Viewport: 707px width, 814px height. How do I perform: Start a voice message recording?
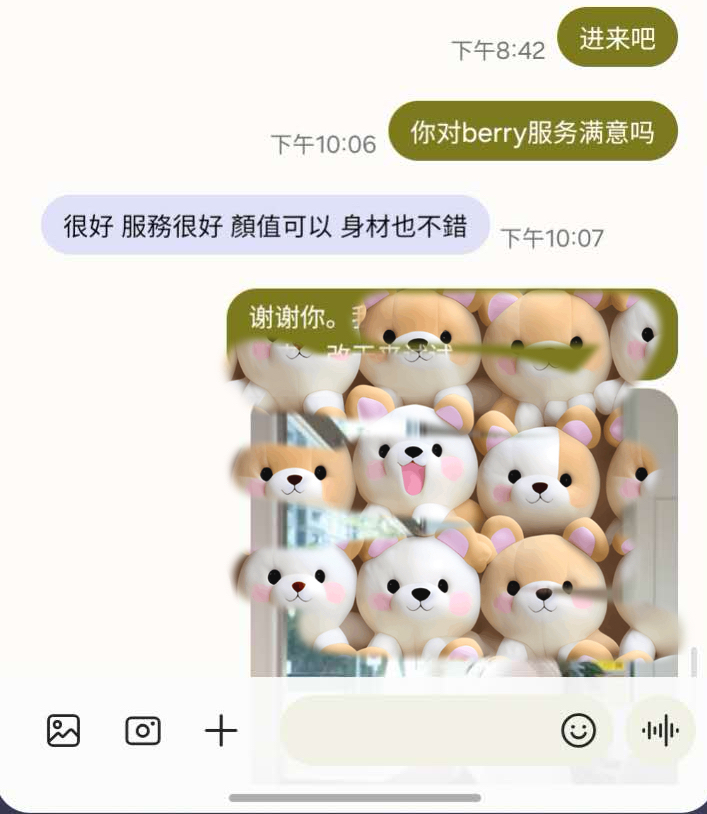[660, 731]
